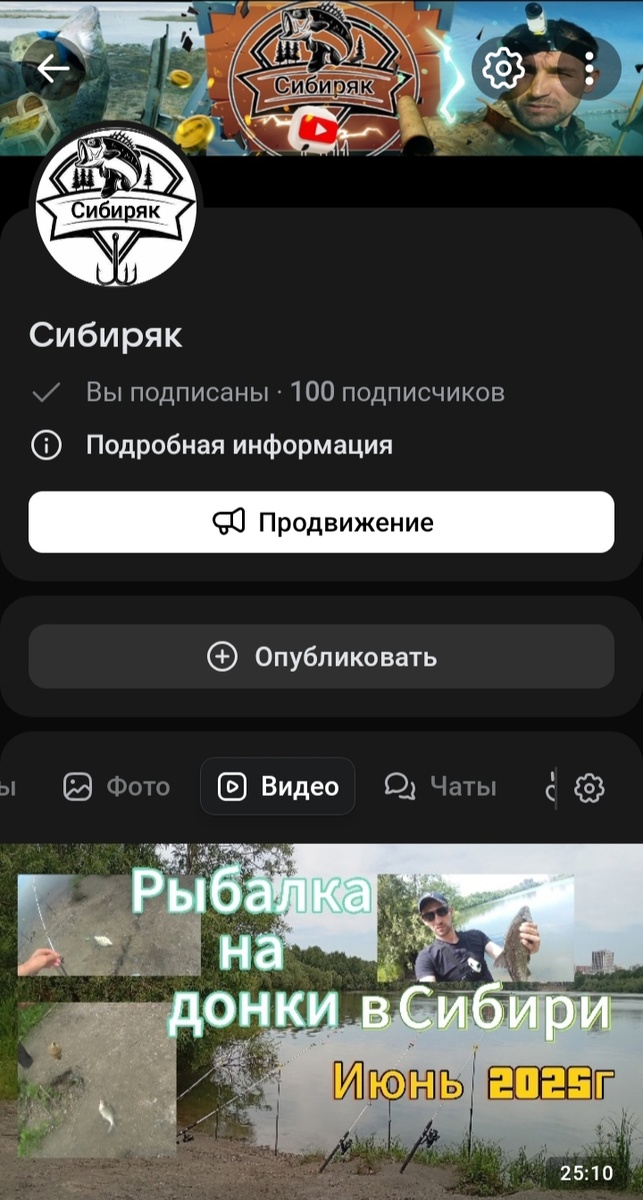Viewport: 643px width, 1200px height.
Task: Go back using the arrow icon
Action: click(x=53, y=68)
